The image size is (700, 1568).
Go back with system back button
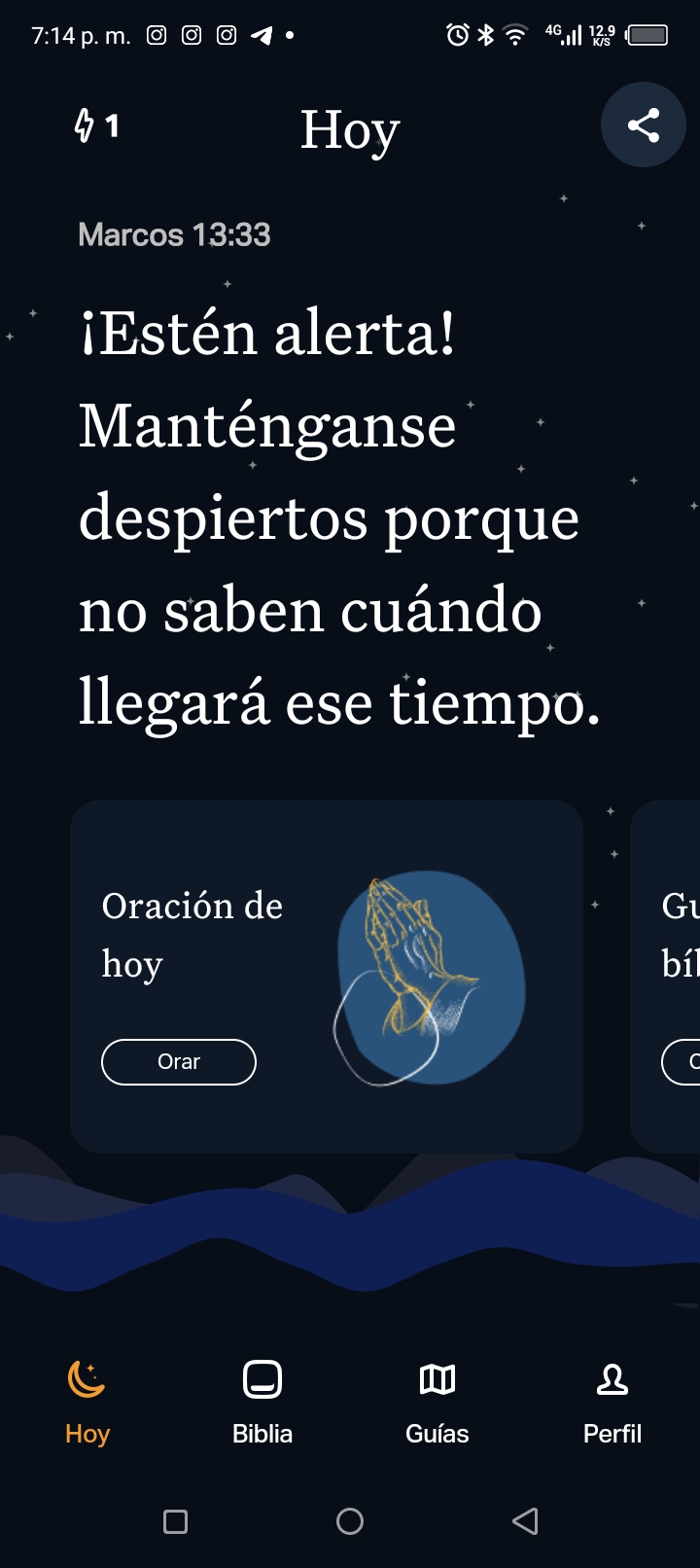[525, 1521]
